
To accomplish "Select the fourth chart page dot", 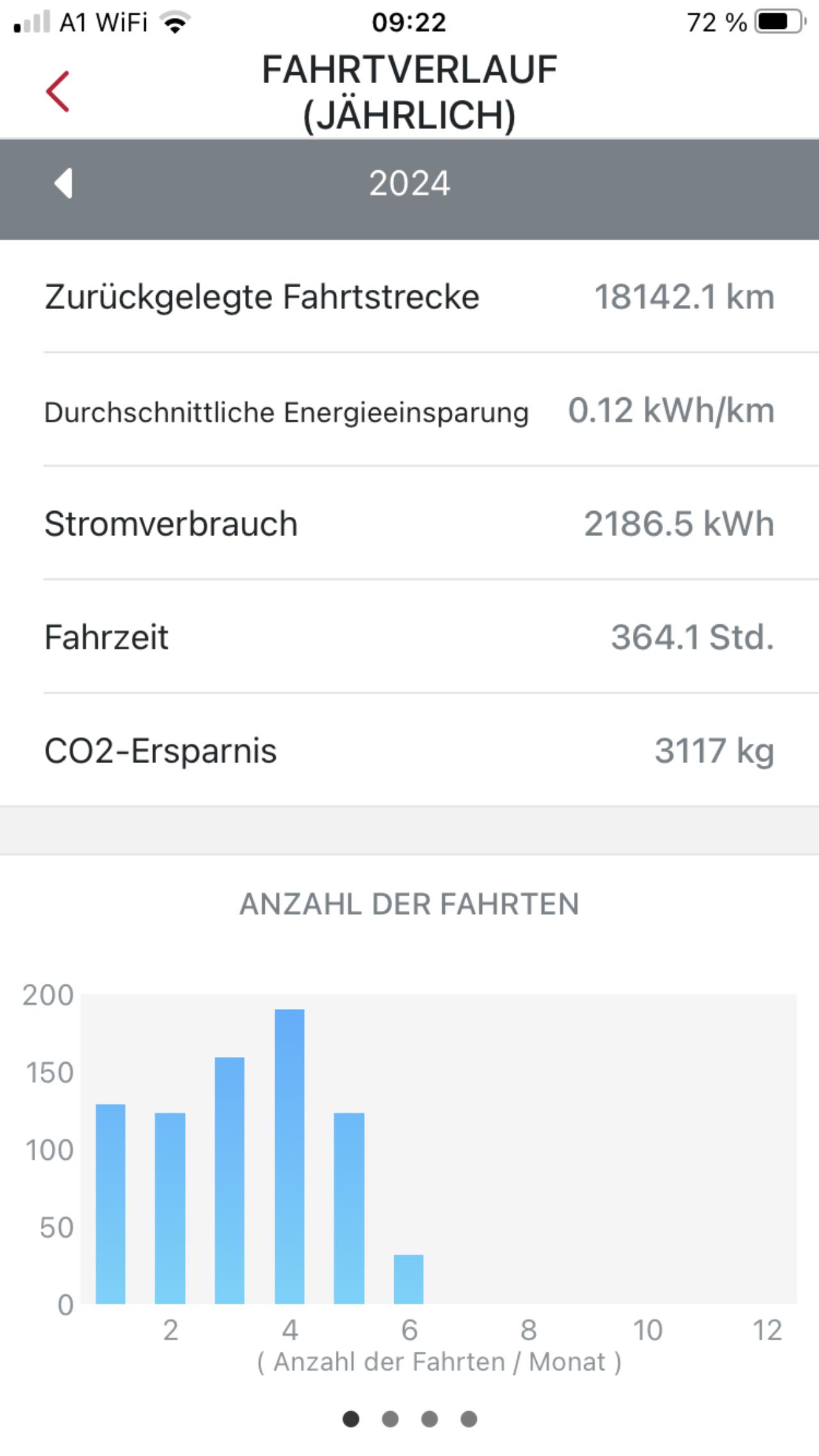I will (x=469, y=1419).
